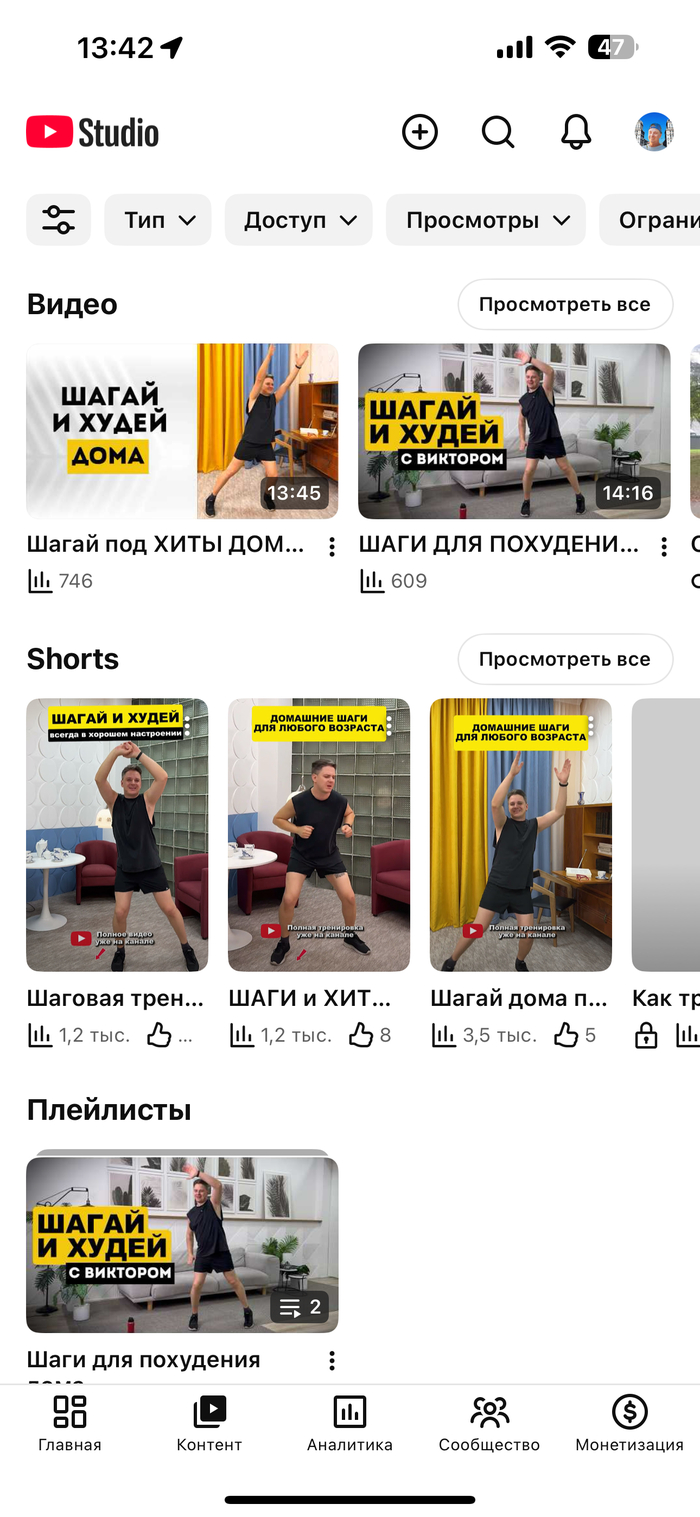Tap Просмотреть все next to Видео
Image resolution: width=700 pixels, height=1517 pixels.
[565, 304]
